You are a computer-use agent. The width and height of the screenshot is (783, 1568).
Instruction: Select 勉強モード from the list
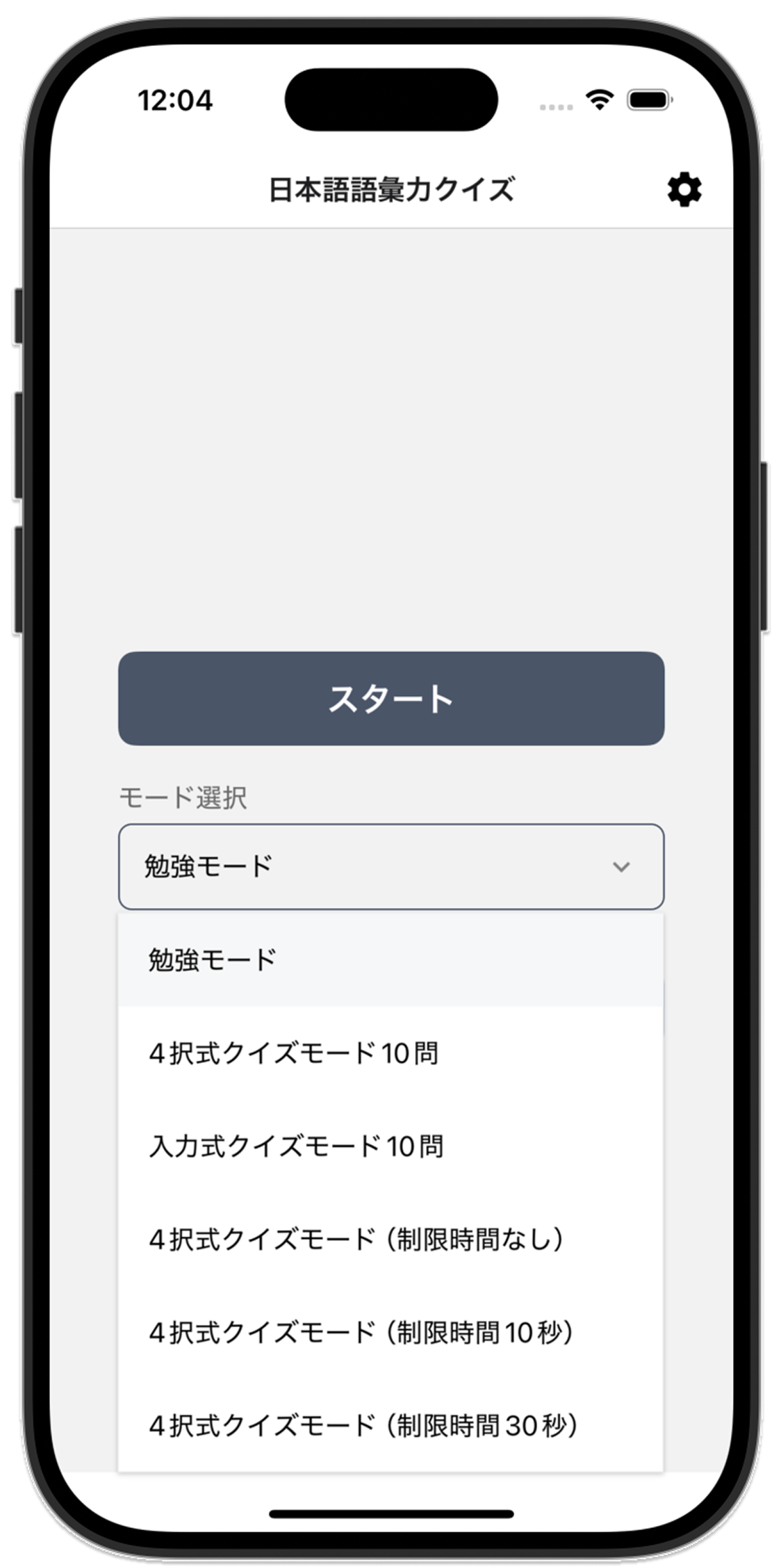tap(391, 959)
